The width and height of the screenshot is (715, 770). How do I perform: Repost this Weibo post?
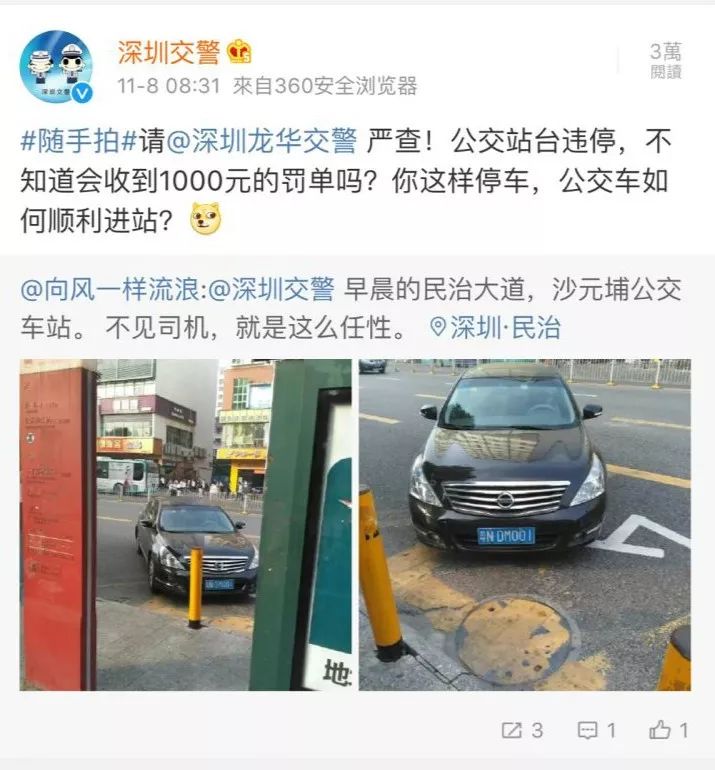pos(522,730)
